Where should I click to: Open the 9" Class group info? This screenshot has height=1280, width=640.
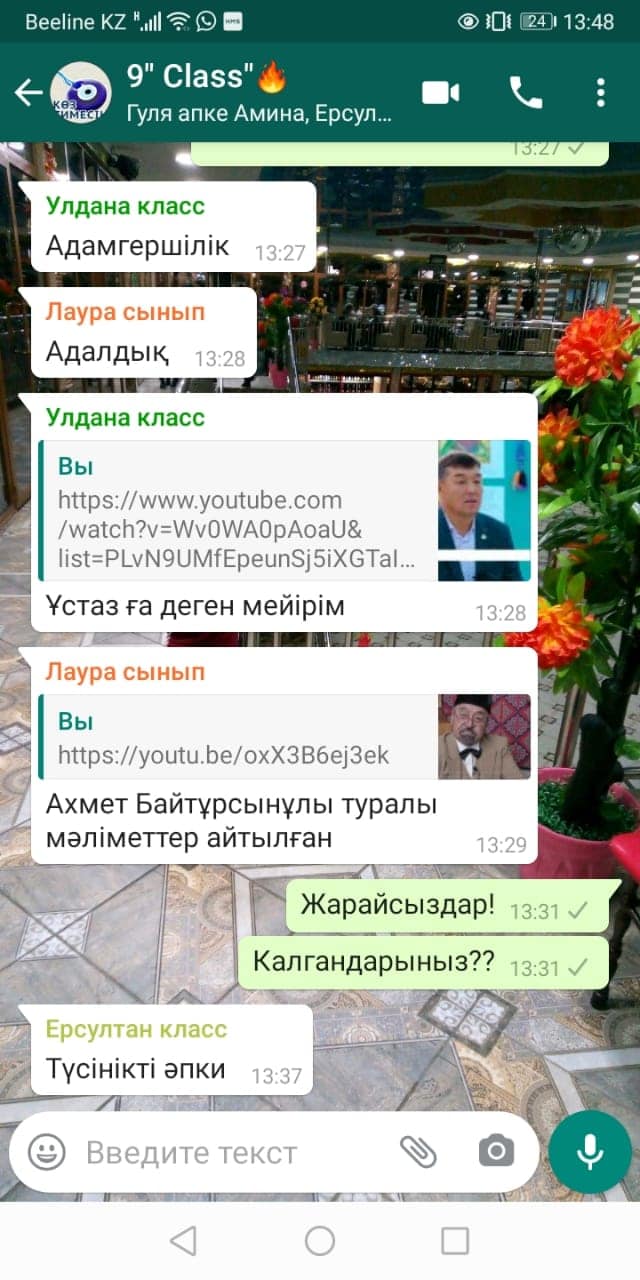tap(258, 92)
